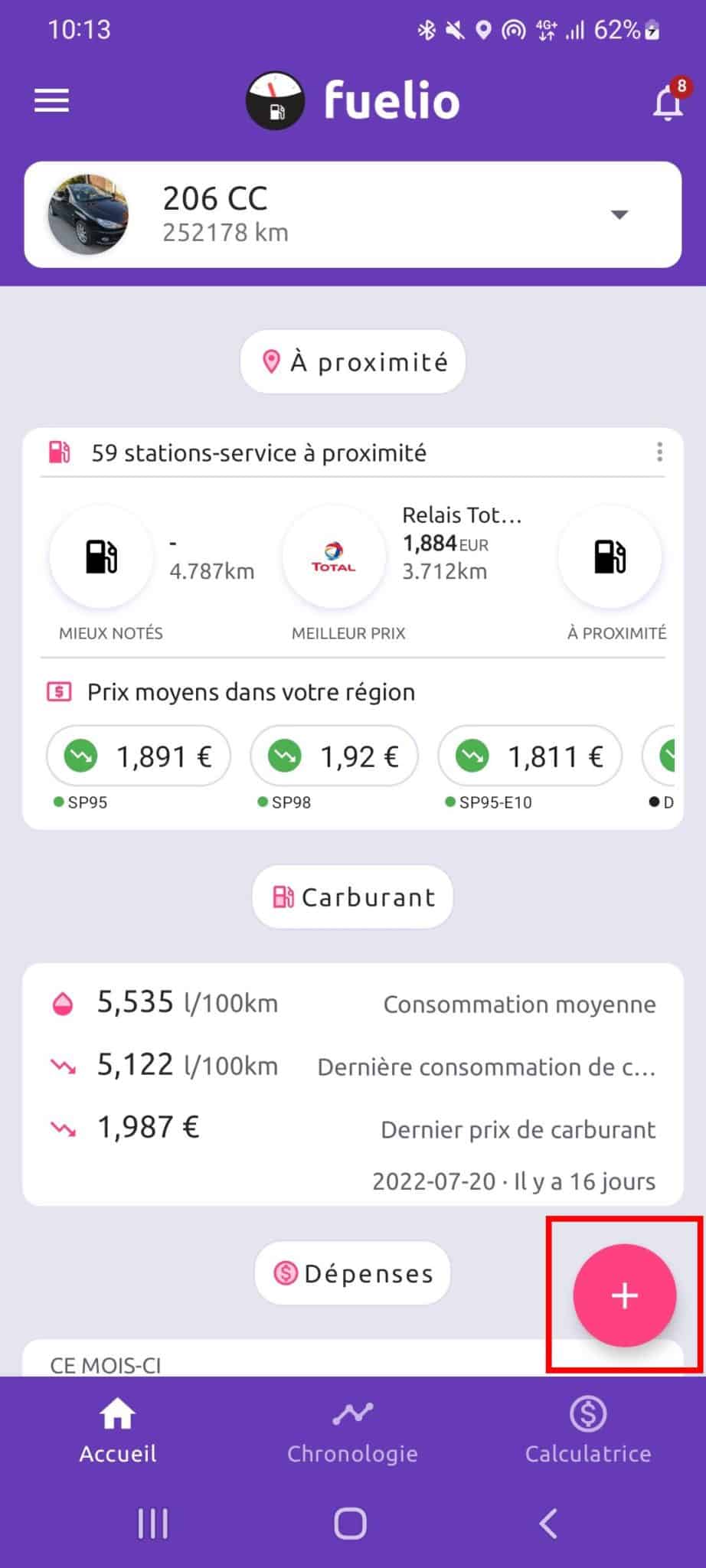Select the TOTAL station logo under Meilleur Prix
The height and width of the screenshot is (1568, 706).
333,557
